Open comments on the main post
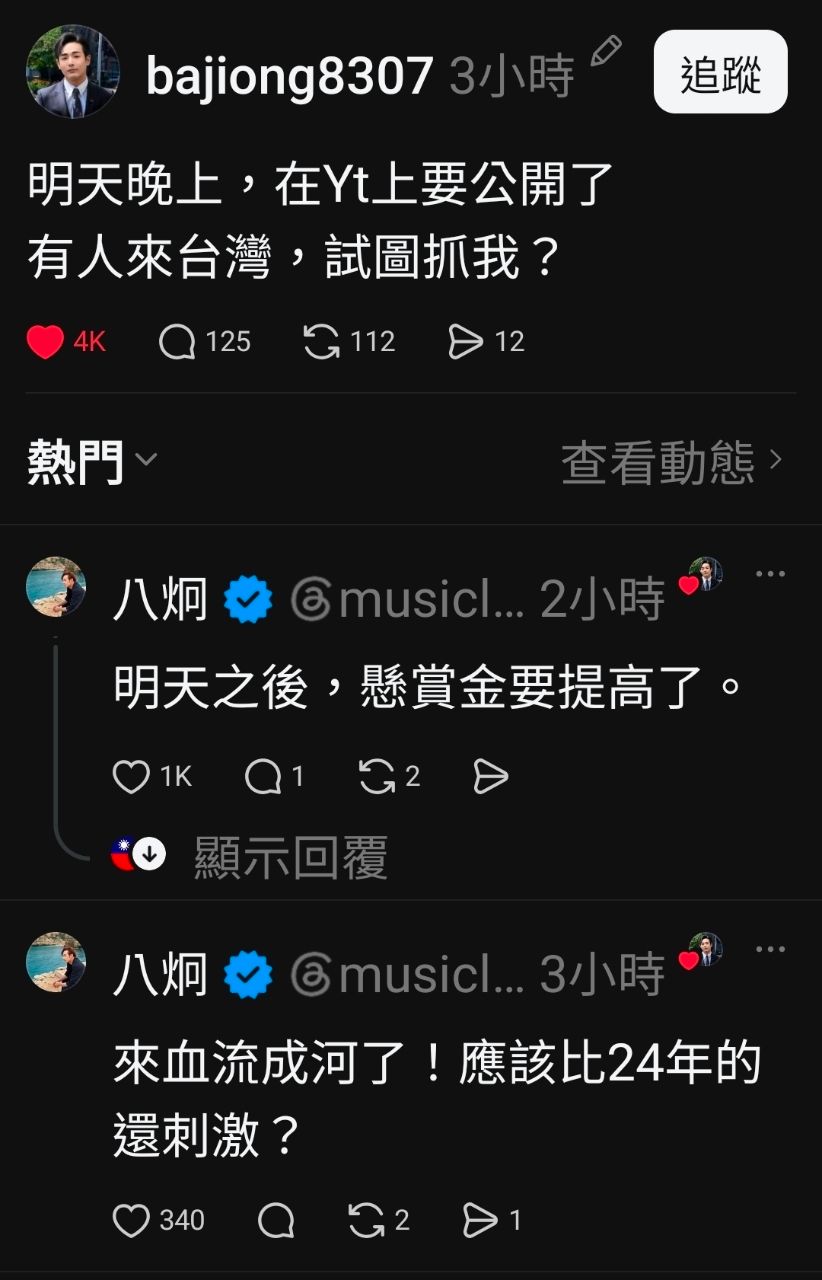 (177, 342)
